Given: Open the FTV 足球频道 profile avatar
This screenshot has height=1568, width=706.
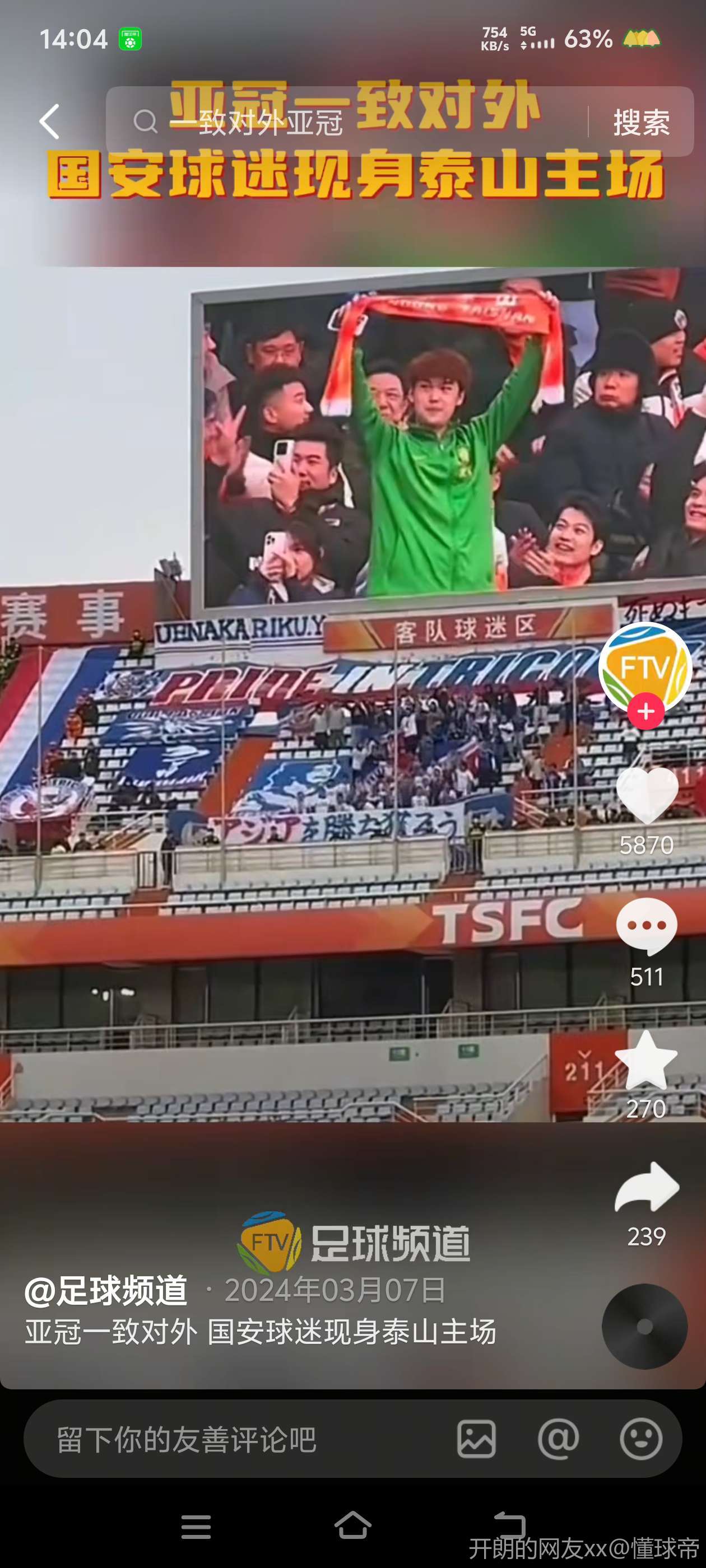Looking at the screenshot, I should (x=644, y=667).
